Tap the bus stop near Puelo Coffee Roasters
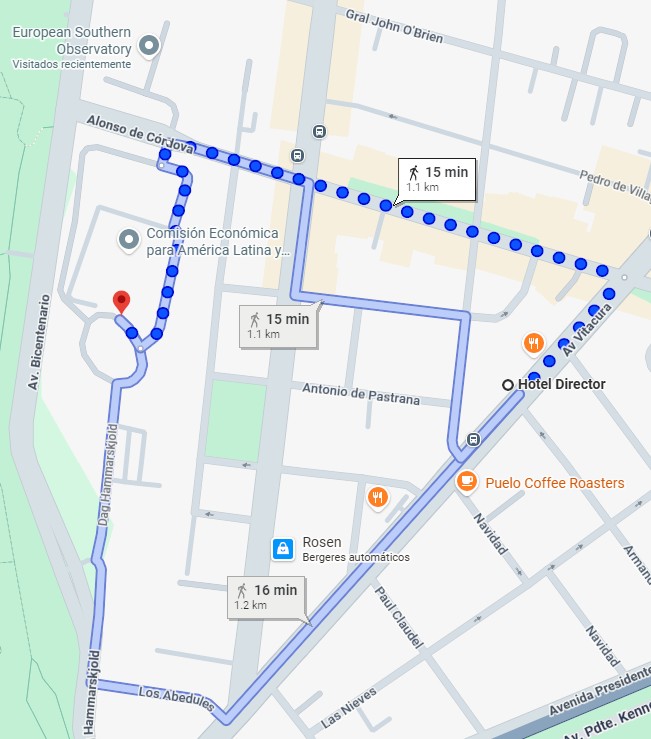This screenshot has width=651, height=739. coord(472,439)
